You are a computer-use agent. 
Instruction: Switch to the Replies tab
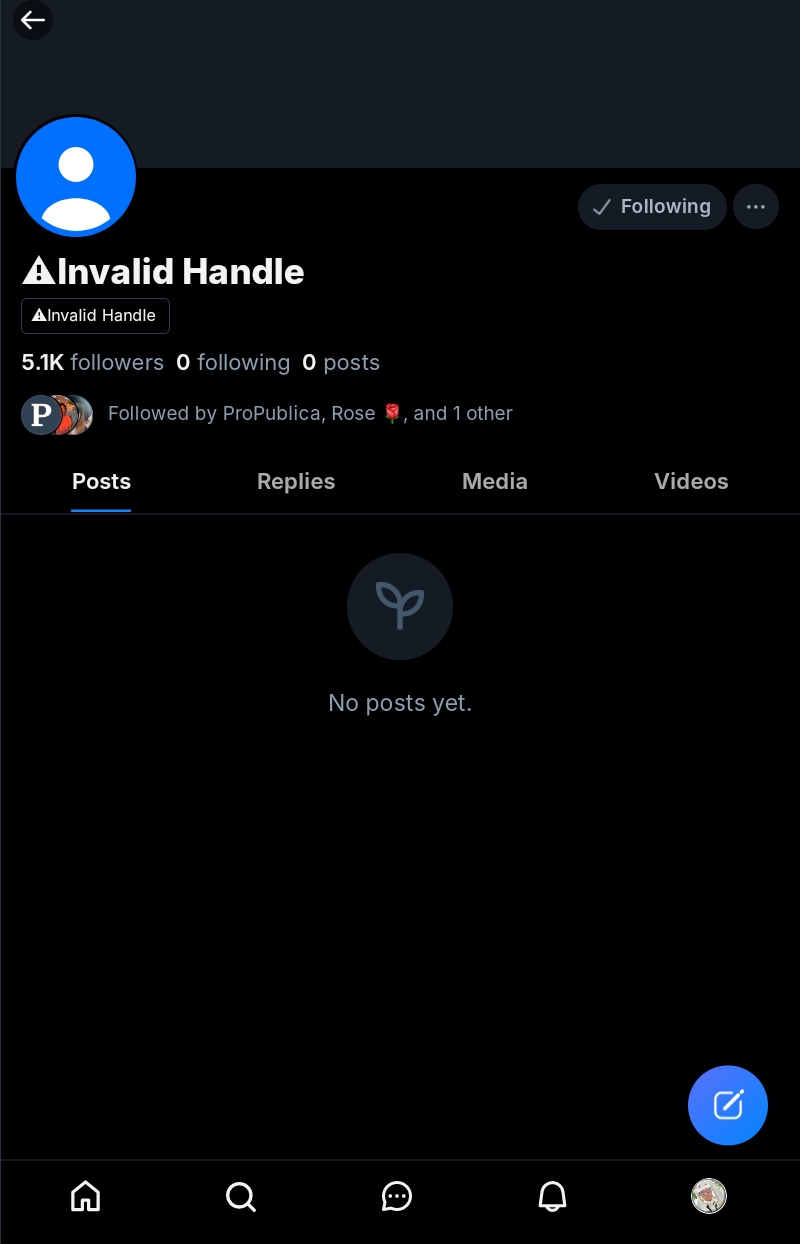[296, 482]
